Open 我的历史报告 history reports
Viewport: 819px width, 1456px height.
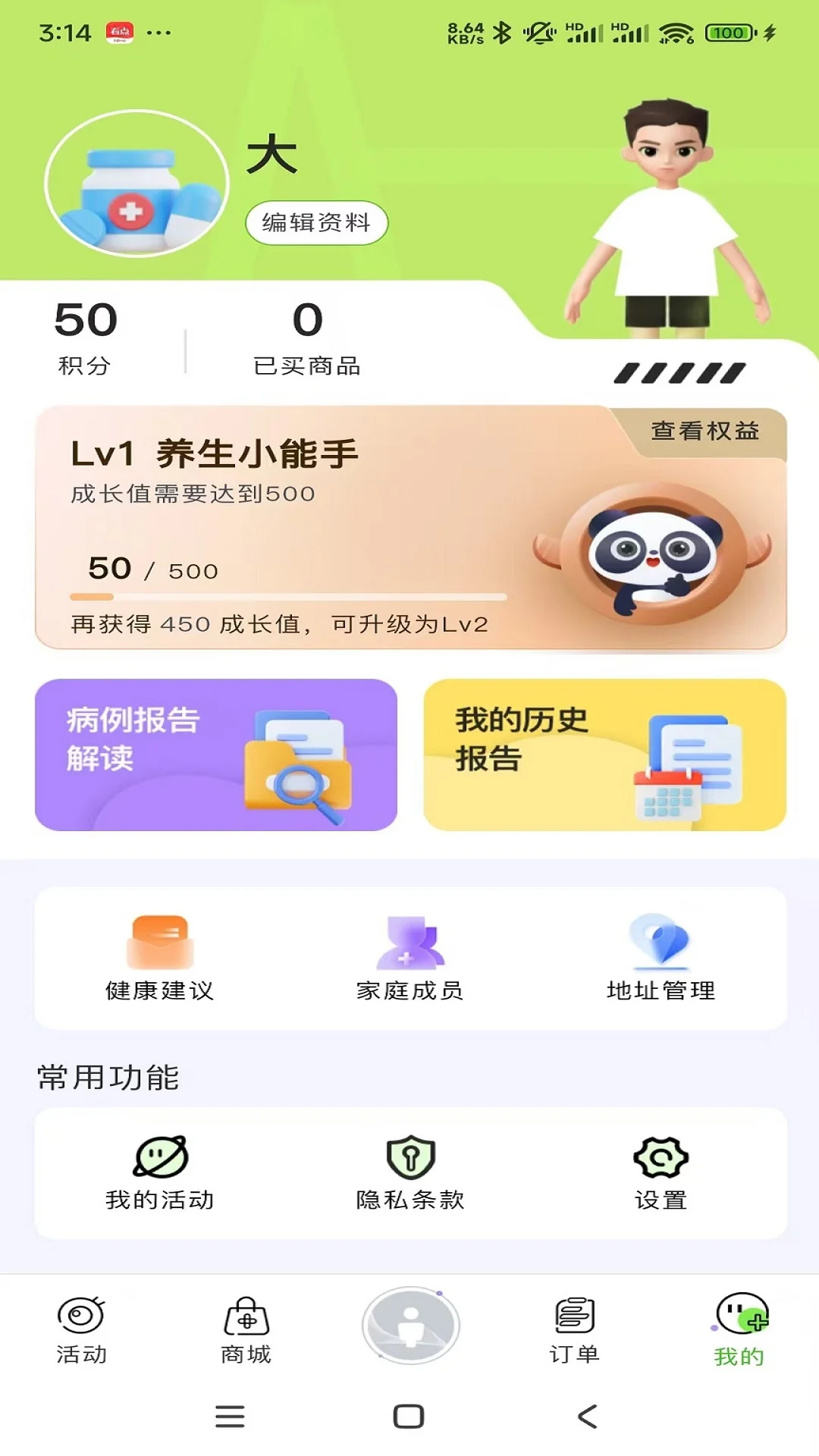point(603,755)
